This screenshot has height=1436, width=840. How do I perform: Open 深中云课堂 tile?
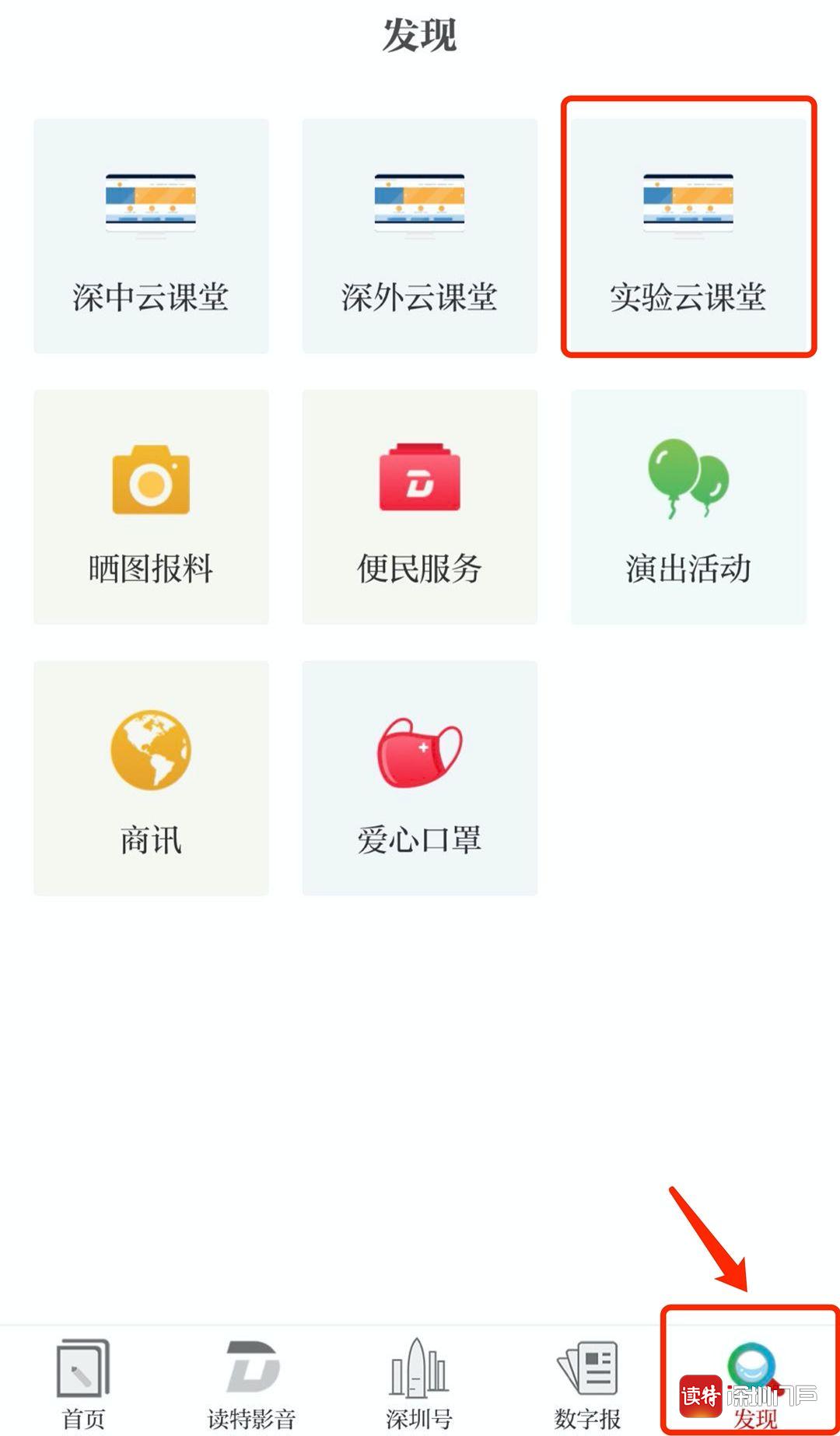point(151,236)
